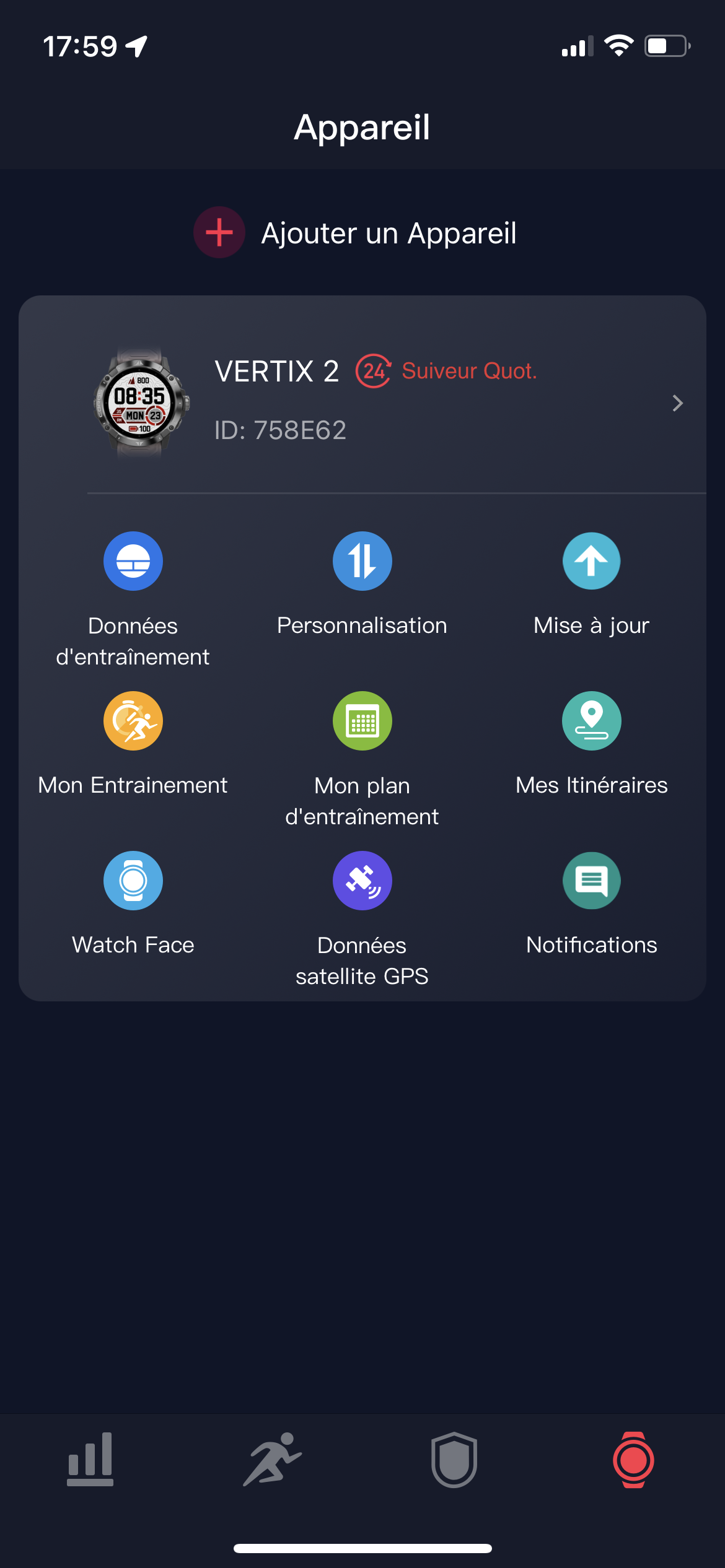Open Mon Entrainement

pyautogui.click(x=133, y=721)
